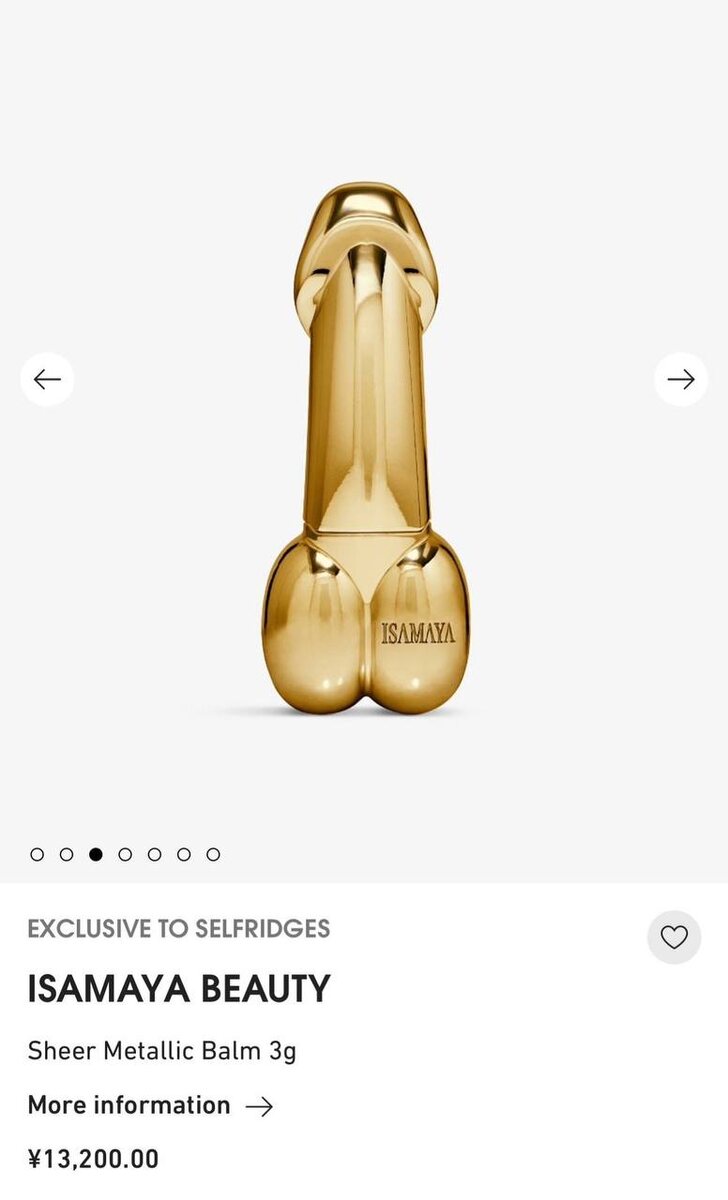Jump to the fifth image dot
Image resolution: width=728 pixels, height=1200 pixels.
coord(154,855)
